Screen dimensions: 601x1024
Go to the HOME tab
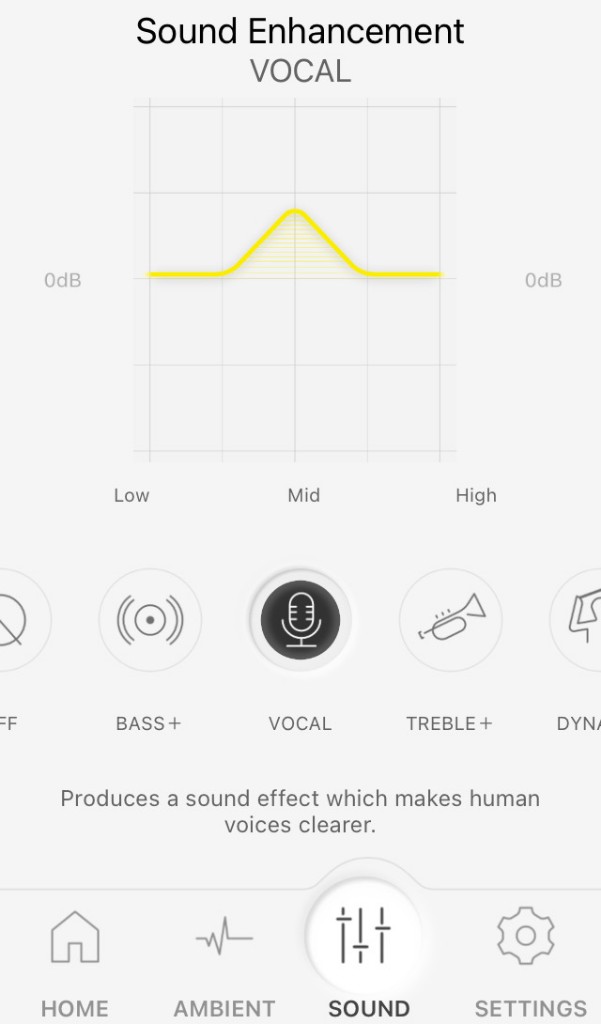point(75,960)
